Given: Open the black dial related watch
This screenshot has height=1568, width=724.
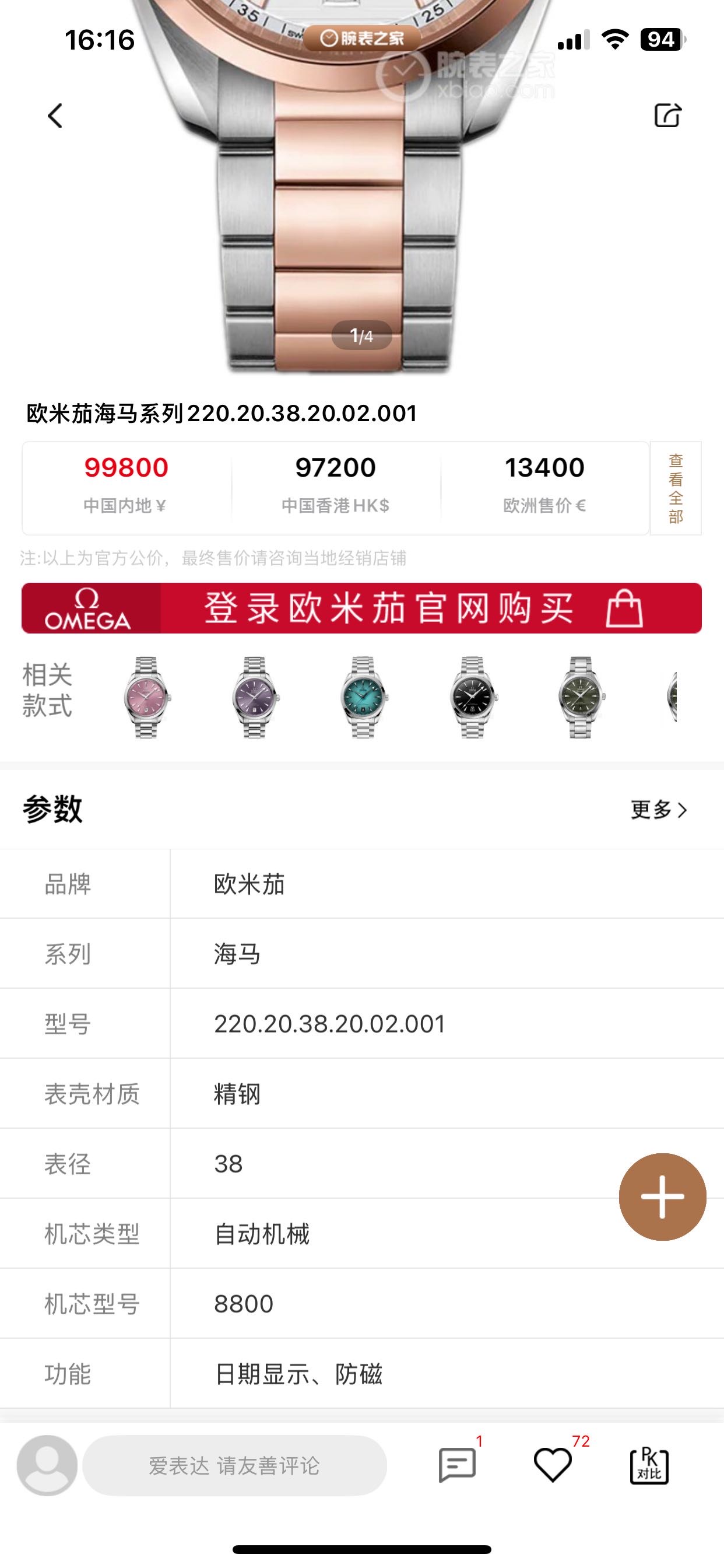Looking at the screenshot, I should [x=472, y=697].
